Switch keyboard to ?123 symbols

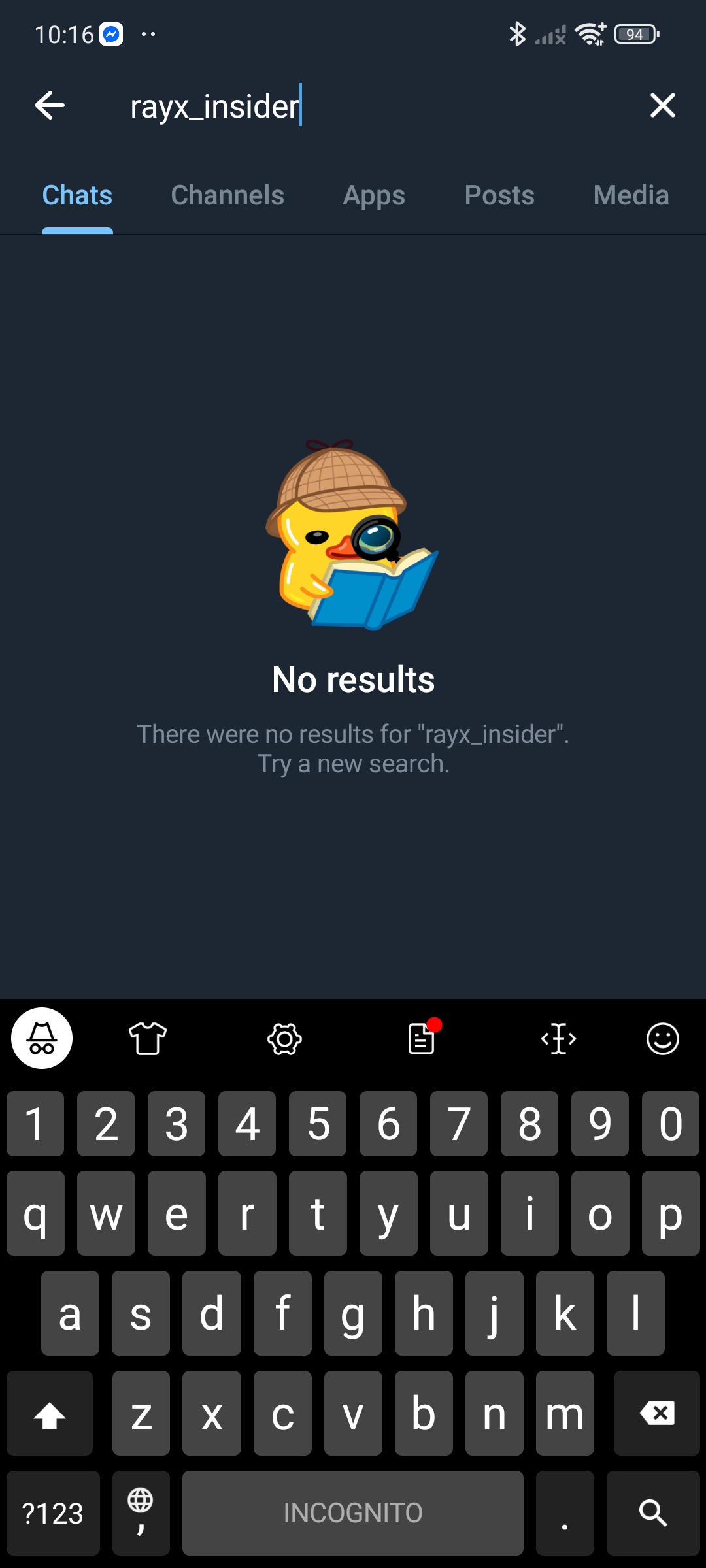coord(53,1512)
